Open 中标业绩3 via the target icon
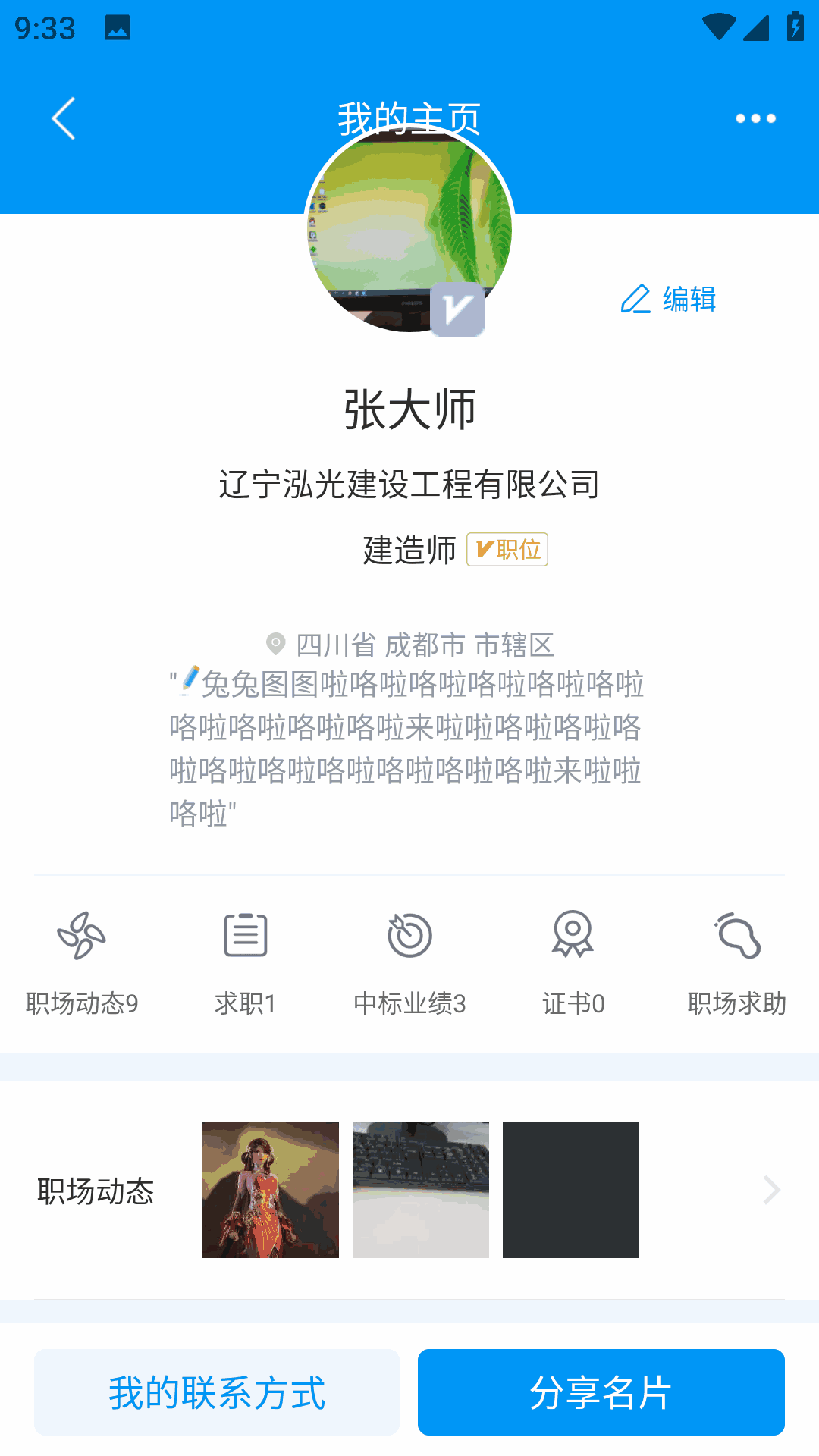The height and width of the screenshot is (1456, 819). [409, 936]
